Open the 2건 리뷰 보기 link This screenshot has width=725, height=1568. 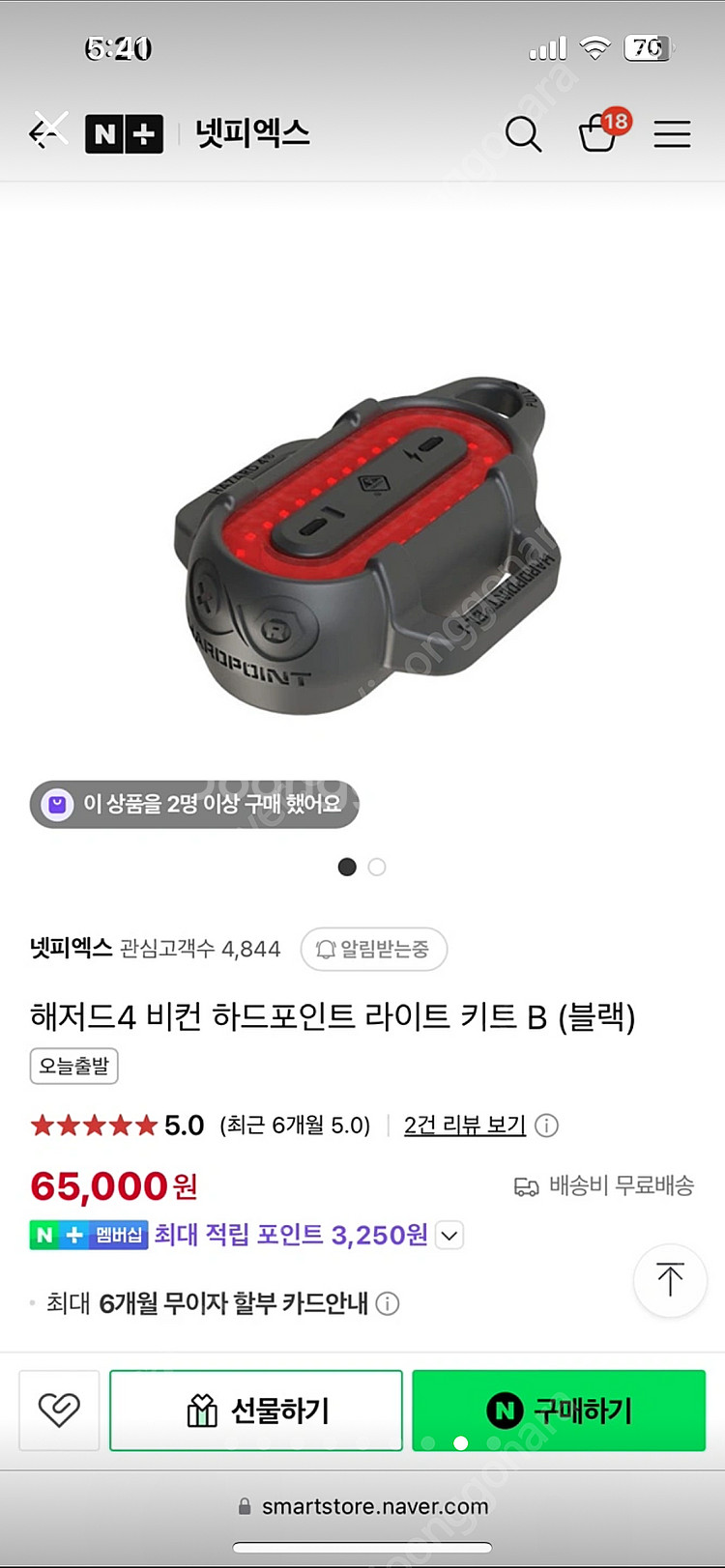(464, 1126)
